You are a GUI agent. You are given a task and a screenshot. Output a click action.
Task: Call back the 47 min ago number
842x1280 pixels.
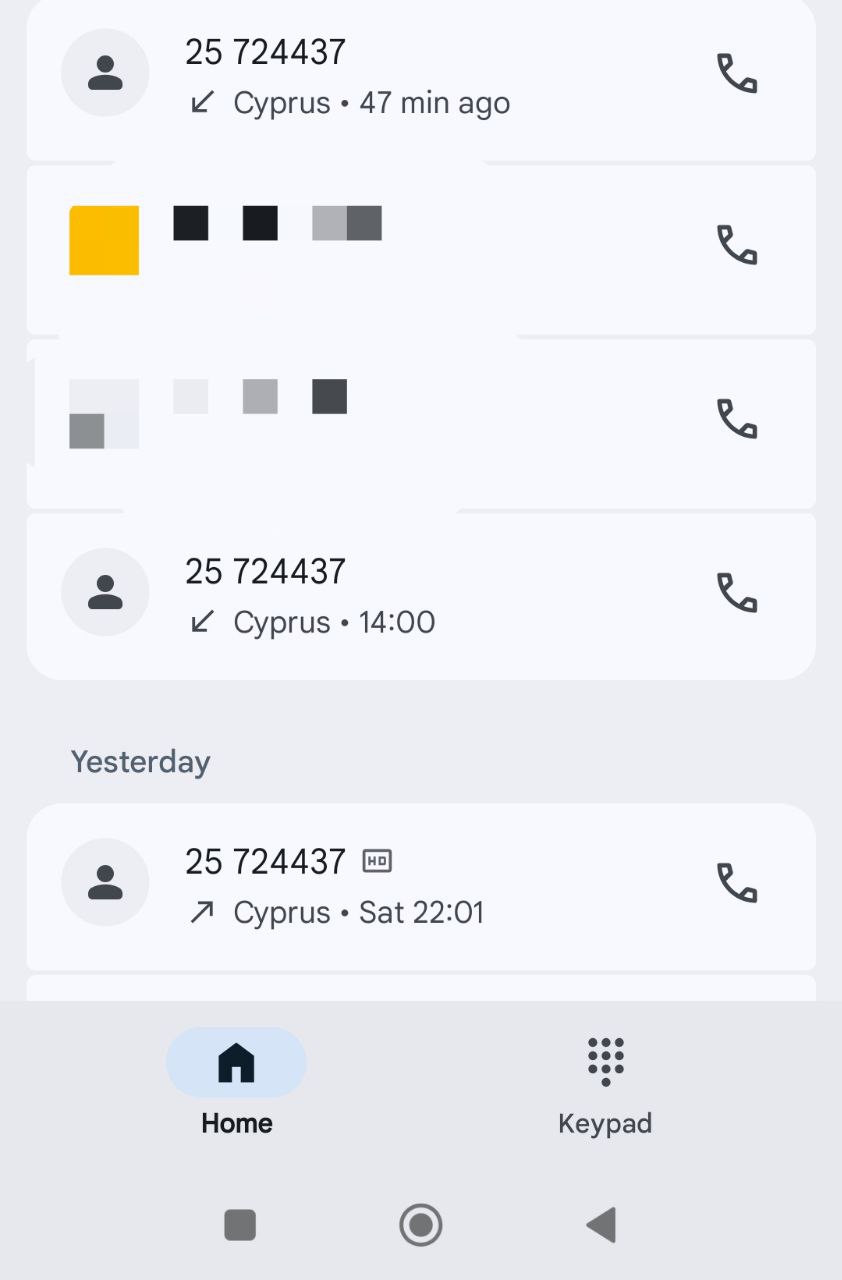tap(737, 74)
